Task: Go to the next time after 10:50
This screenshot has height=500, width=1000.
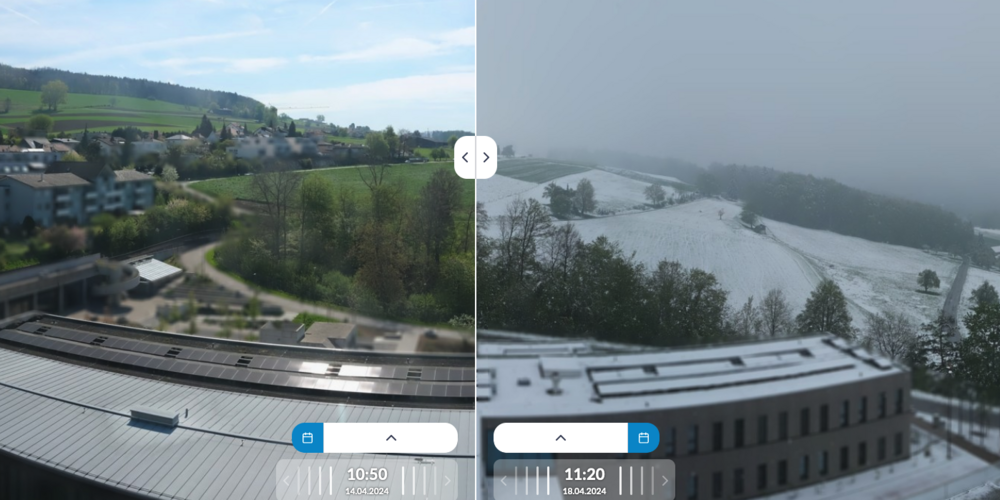Action: coord(447,481)
